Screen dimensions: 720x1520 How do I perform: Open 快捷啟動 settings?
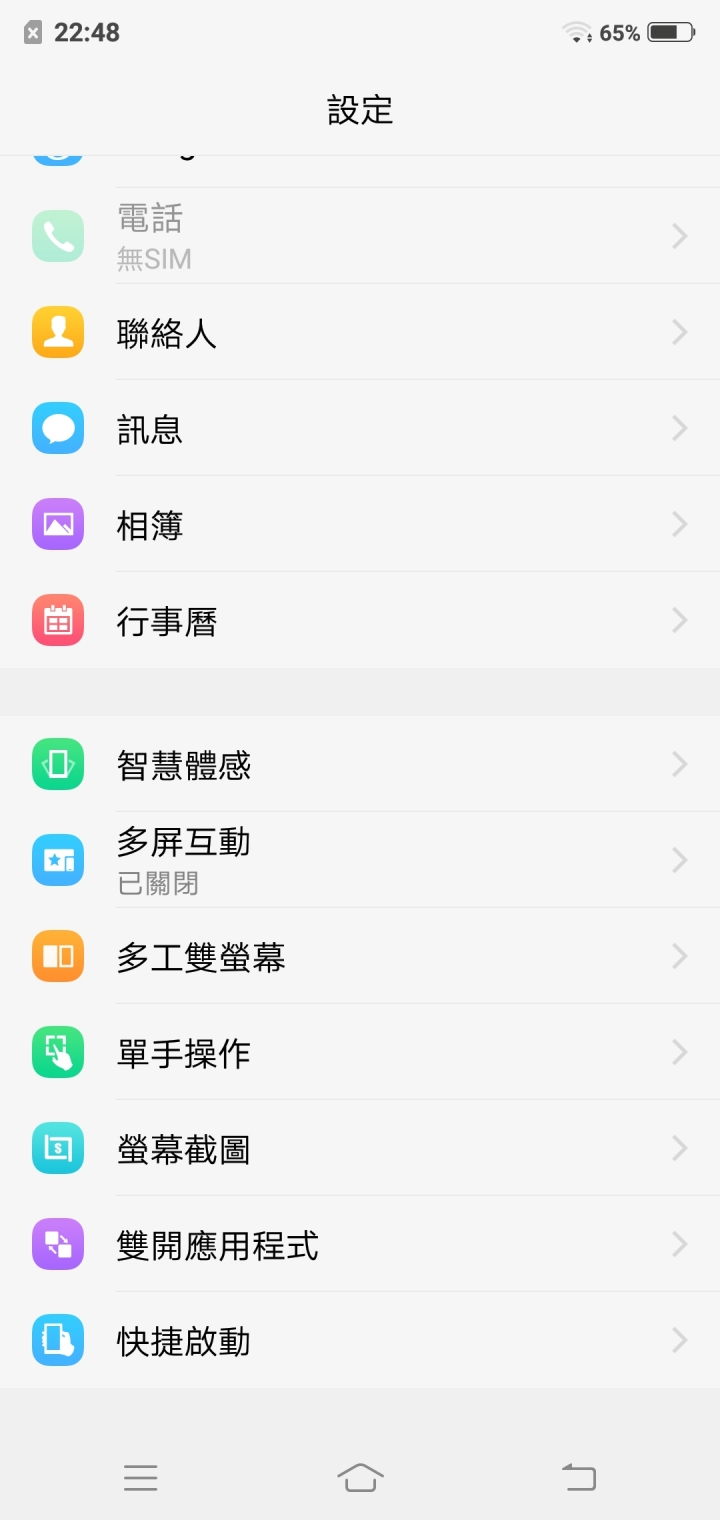(x=360, y=1340)
